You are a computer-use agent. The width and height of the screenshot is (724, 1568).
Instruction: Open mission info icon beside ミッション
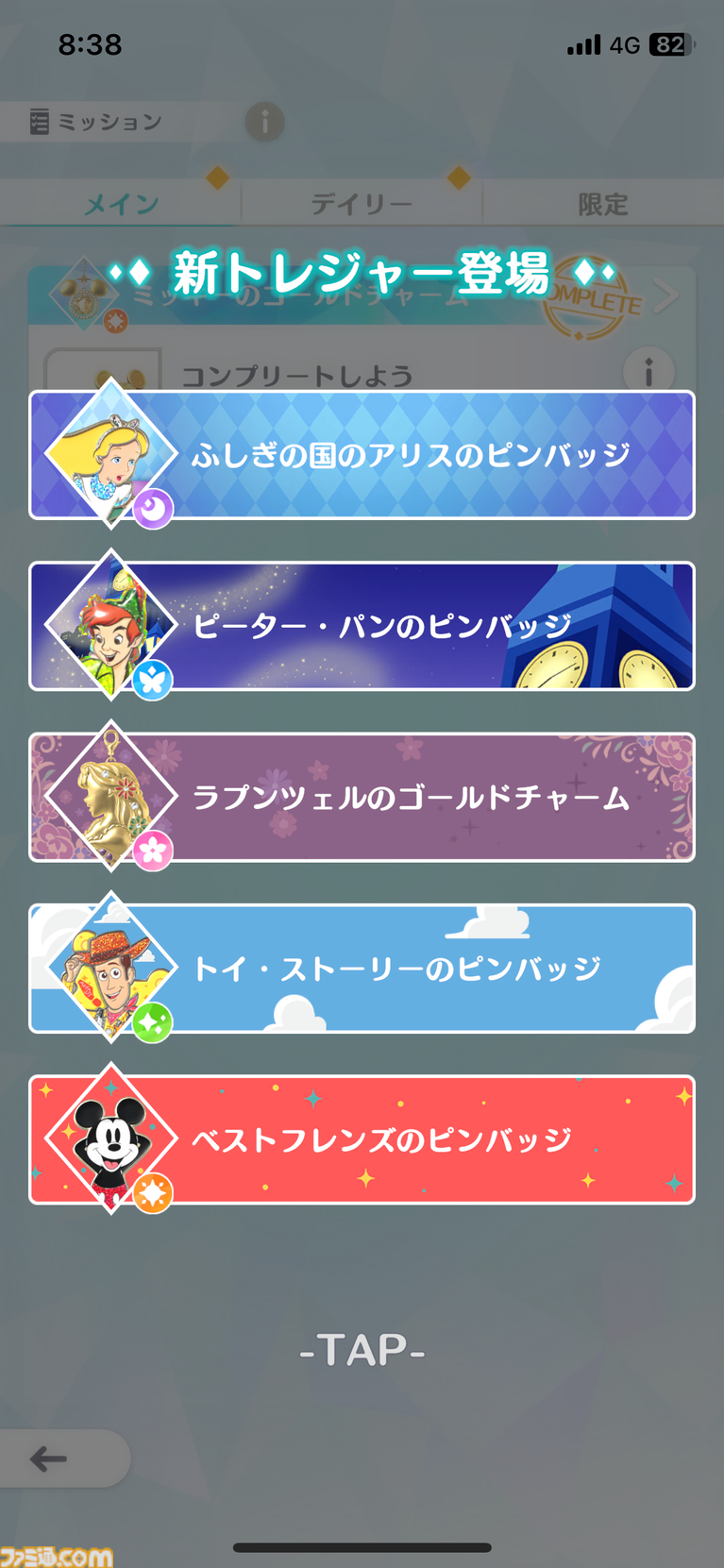pyautogui.click(x=265, y=122)
